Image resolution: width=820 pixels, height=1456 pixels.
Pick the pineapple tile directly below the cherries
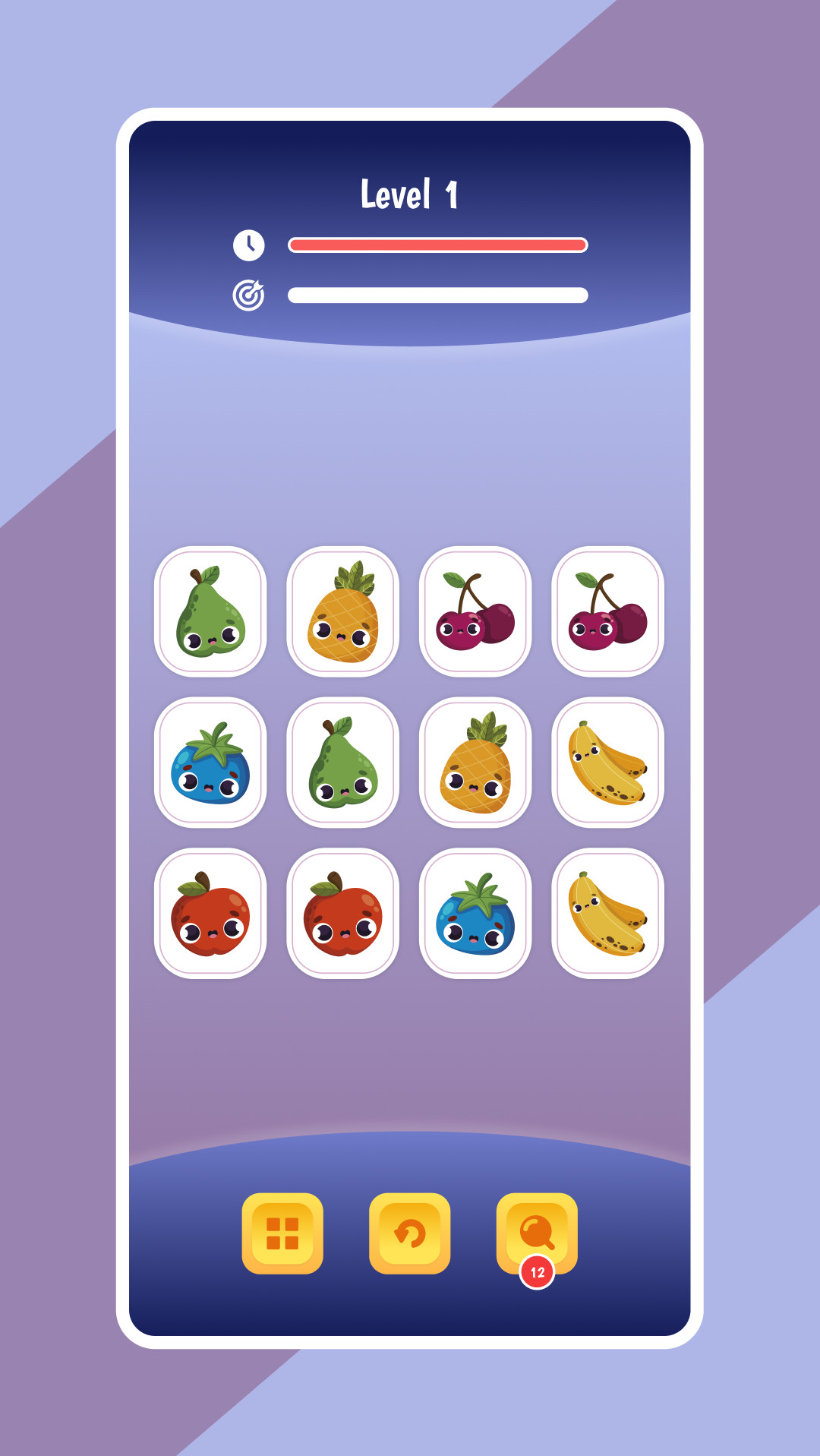click(475, 762)
